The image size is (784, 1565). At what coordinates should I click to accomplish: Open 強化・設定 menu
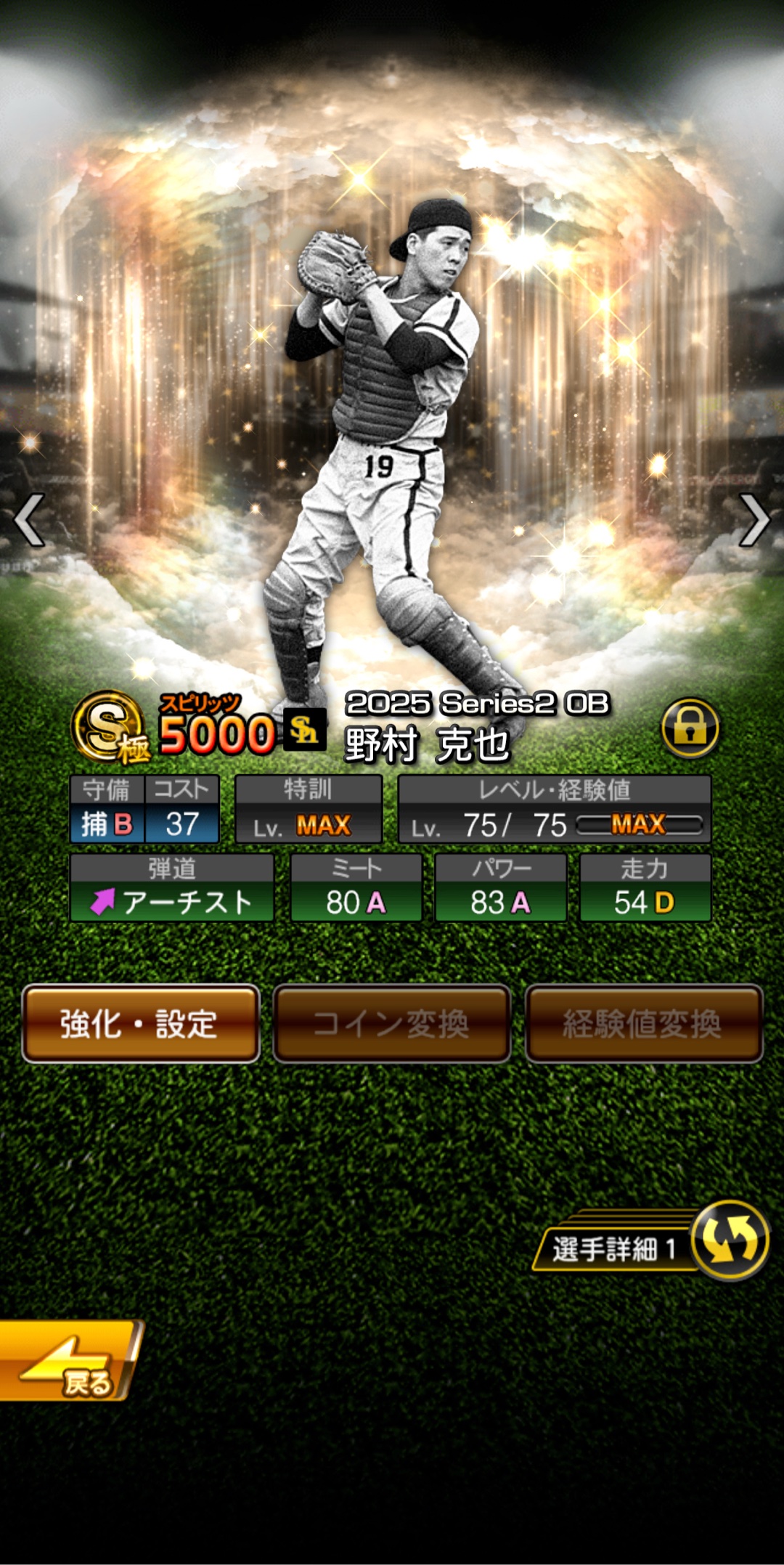141,1024
